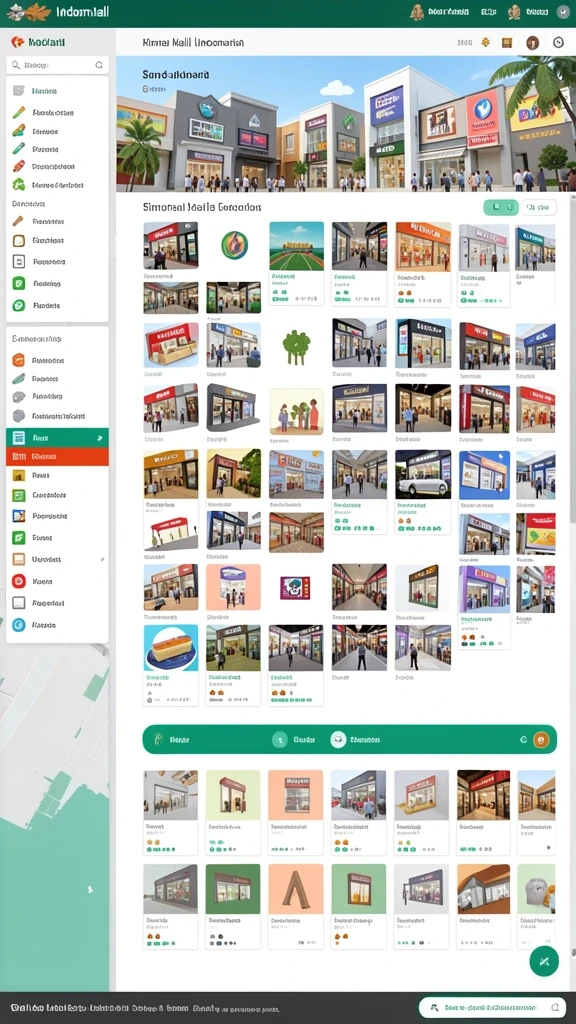Select the orange highlighted sidebar row

pos(57,456)
